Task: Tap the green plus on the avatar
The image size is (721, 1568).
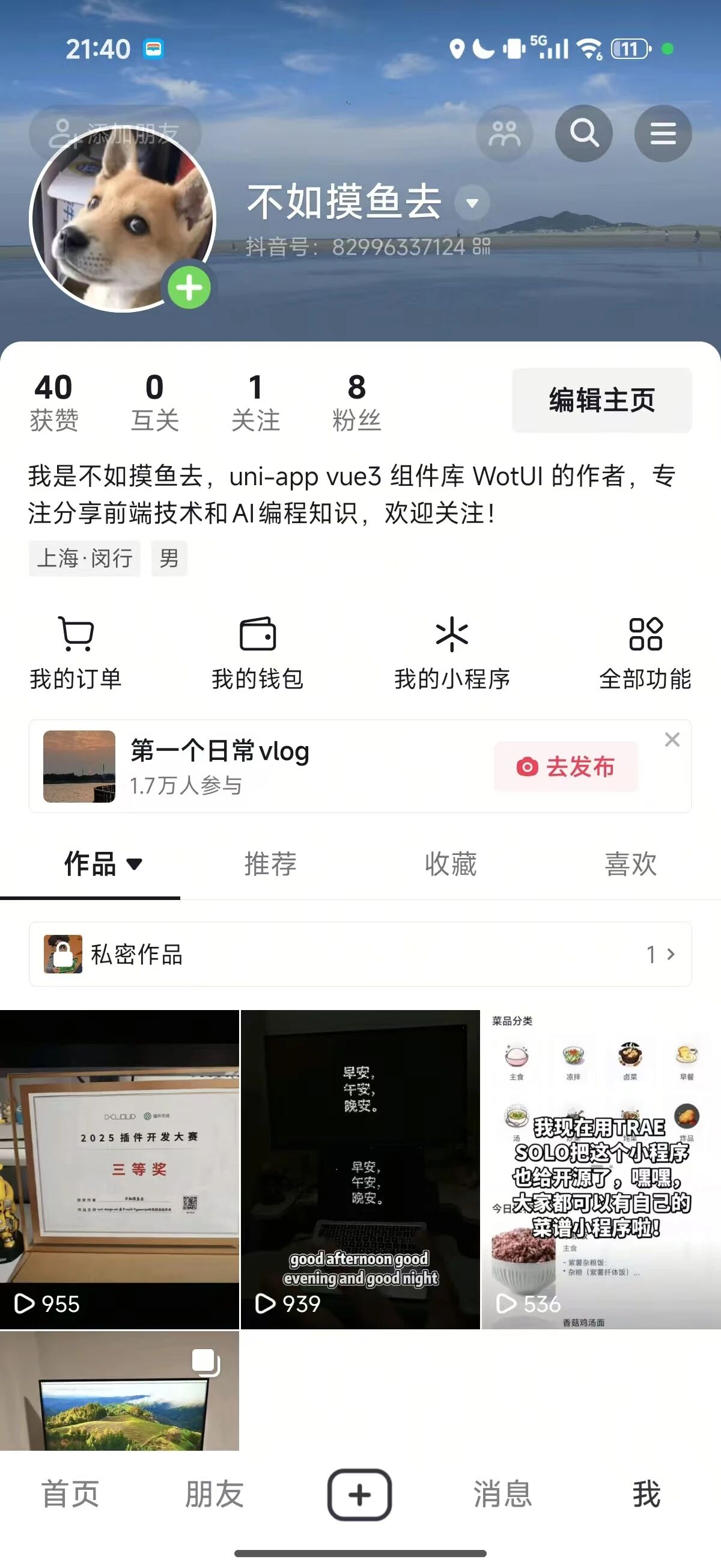Action: tap(189, 288)
